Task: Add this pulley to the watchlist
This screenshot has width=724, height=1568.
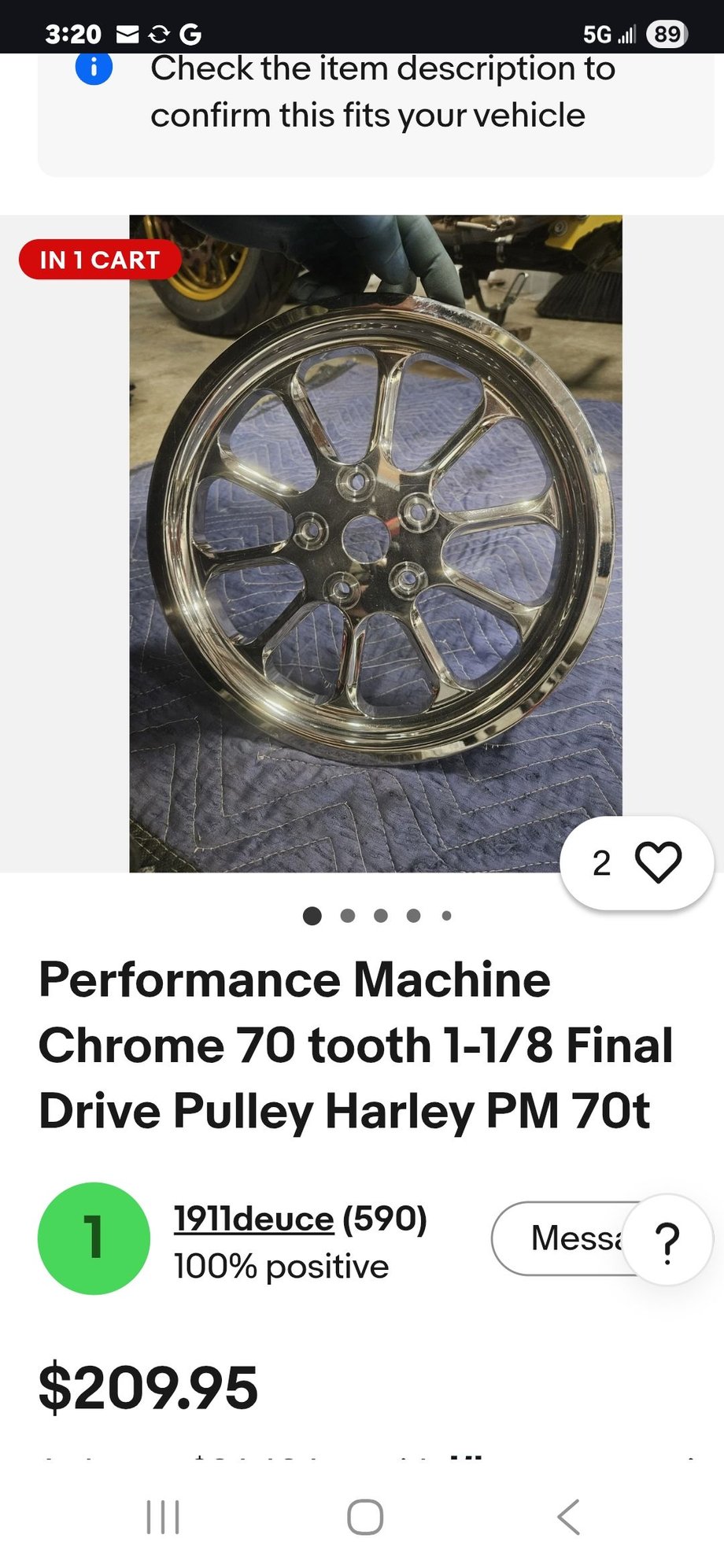Action: coord(657,862)
